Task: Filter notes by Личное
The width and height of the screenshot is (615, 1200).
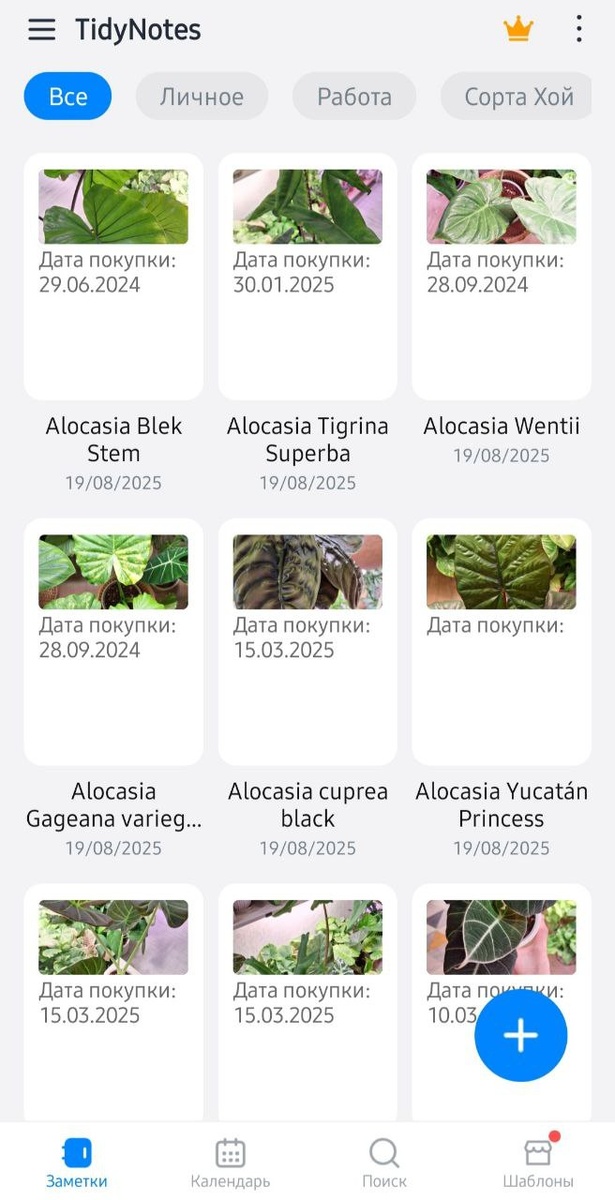Action: (202, 97)
